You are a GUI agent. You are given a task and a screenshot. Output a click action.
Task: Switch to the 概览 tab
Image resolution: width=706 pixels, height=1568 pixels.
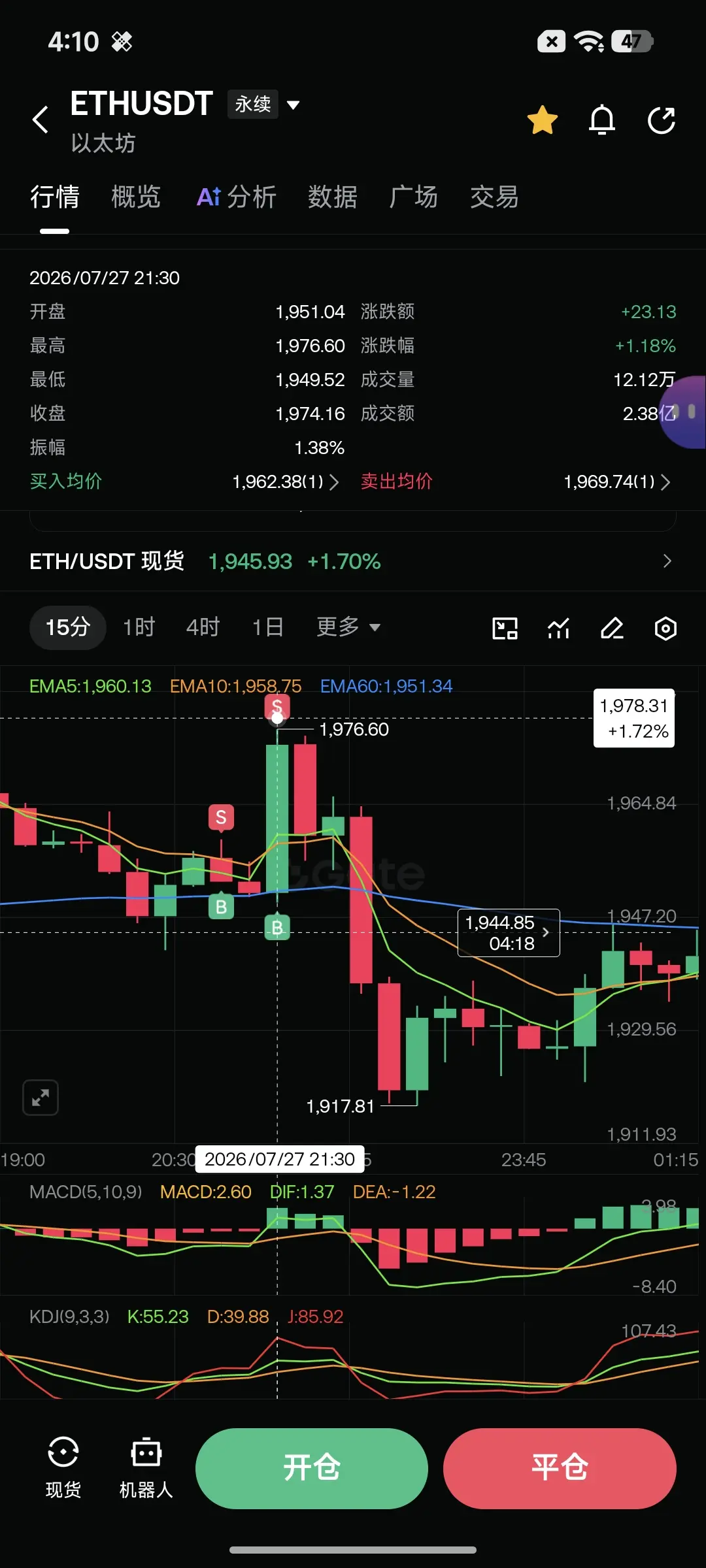point(136,197)
